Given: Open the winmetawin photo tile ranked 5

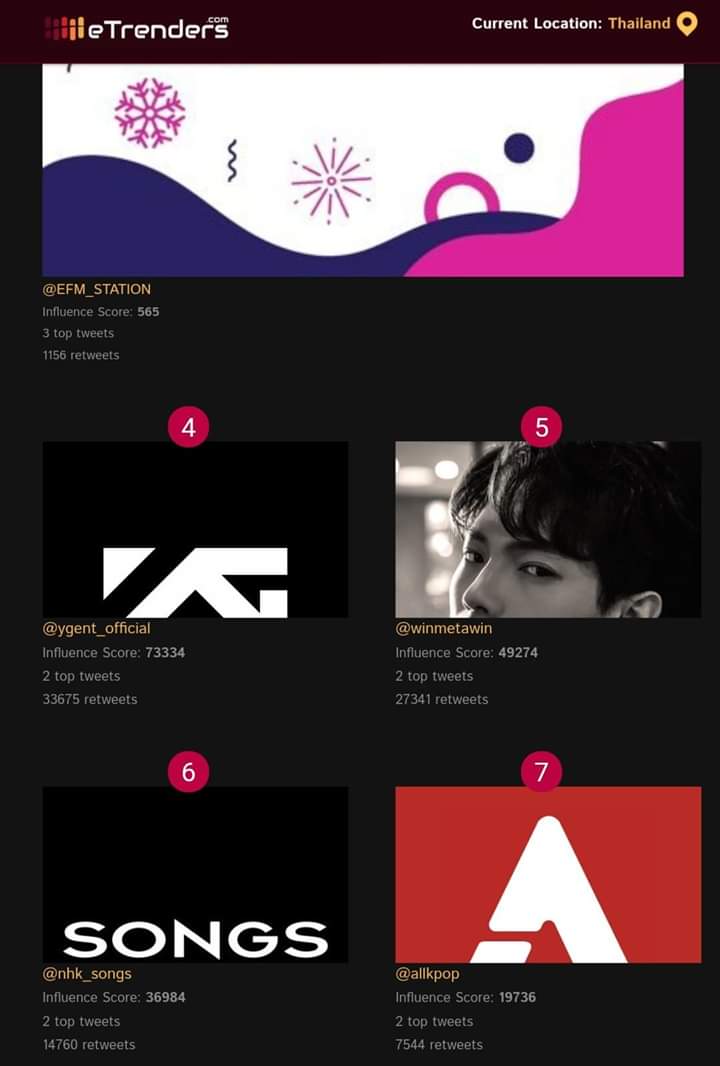Looking at the screenshot, I should 548,529.
